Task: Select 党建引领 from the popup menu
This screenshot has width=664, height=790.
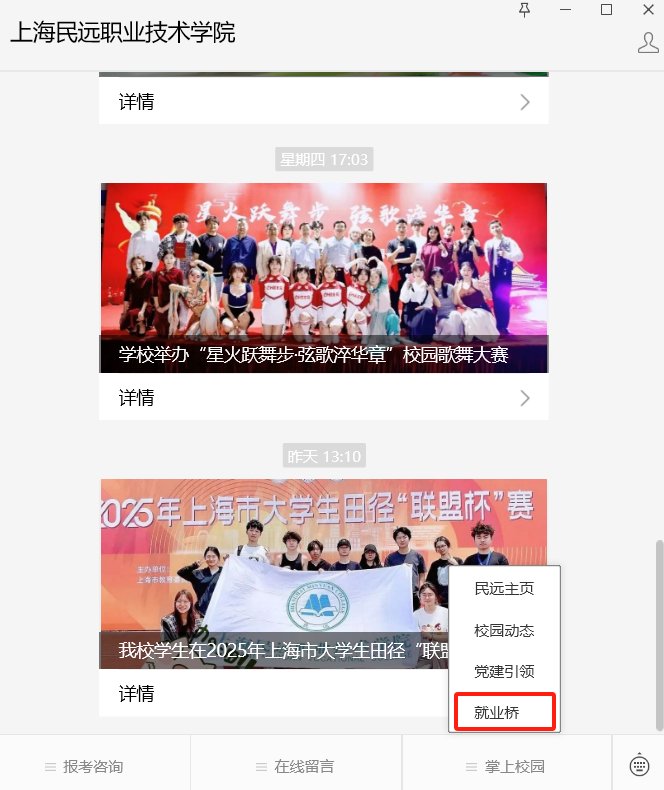Action: (x=504, y=671)
